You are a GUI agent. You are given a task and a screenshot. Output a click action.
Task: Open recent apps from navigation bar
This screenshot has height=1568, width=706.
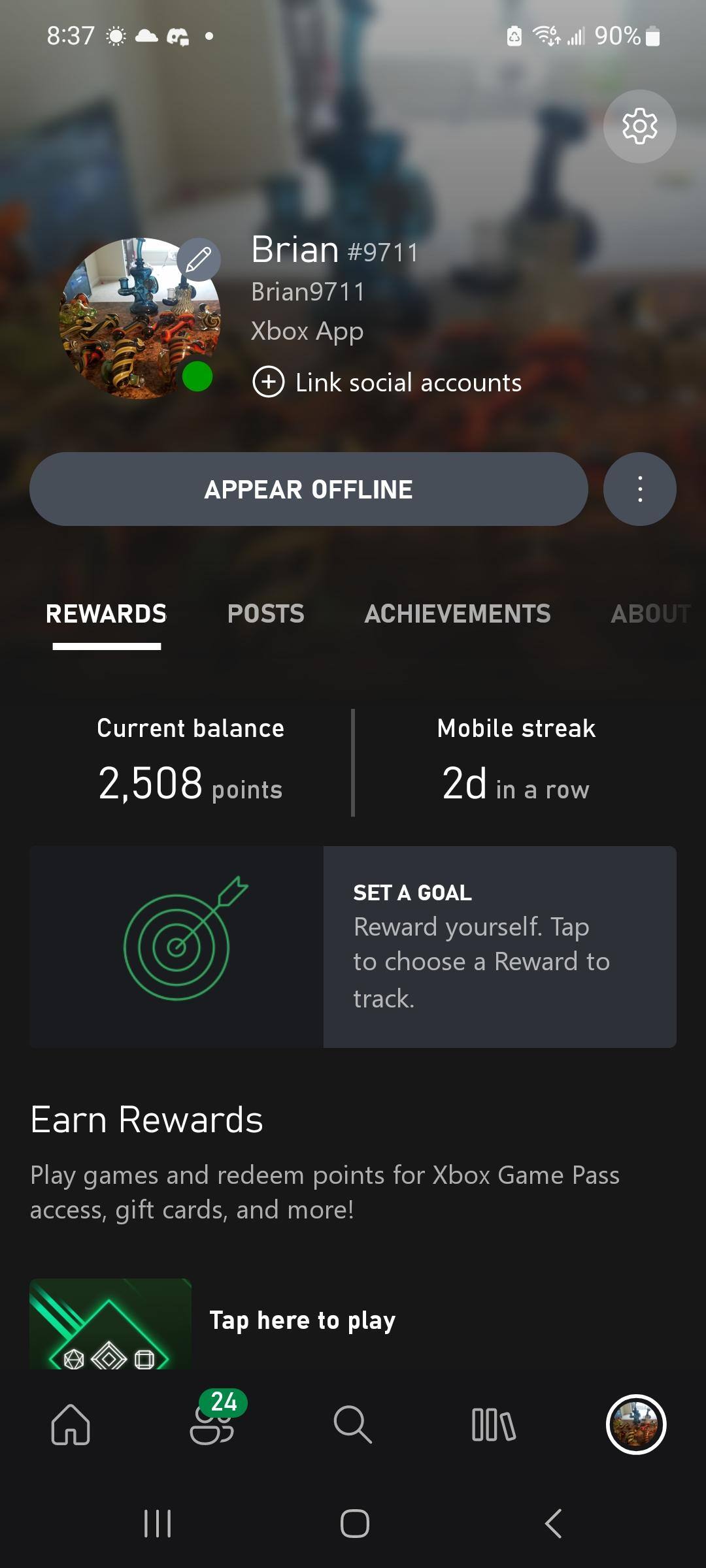[x=158, y=1524]
